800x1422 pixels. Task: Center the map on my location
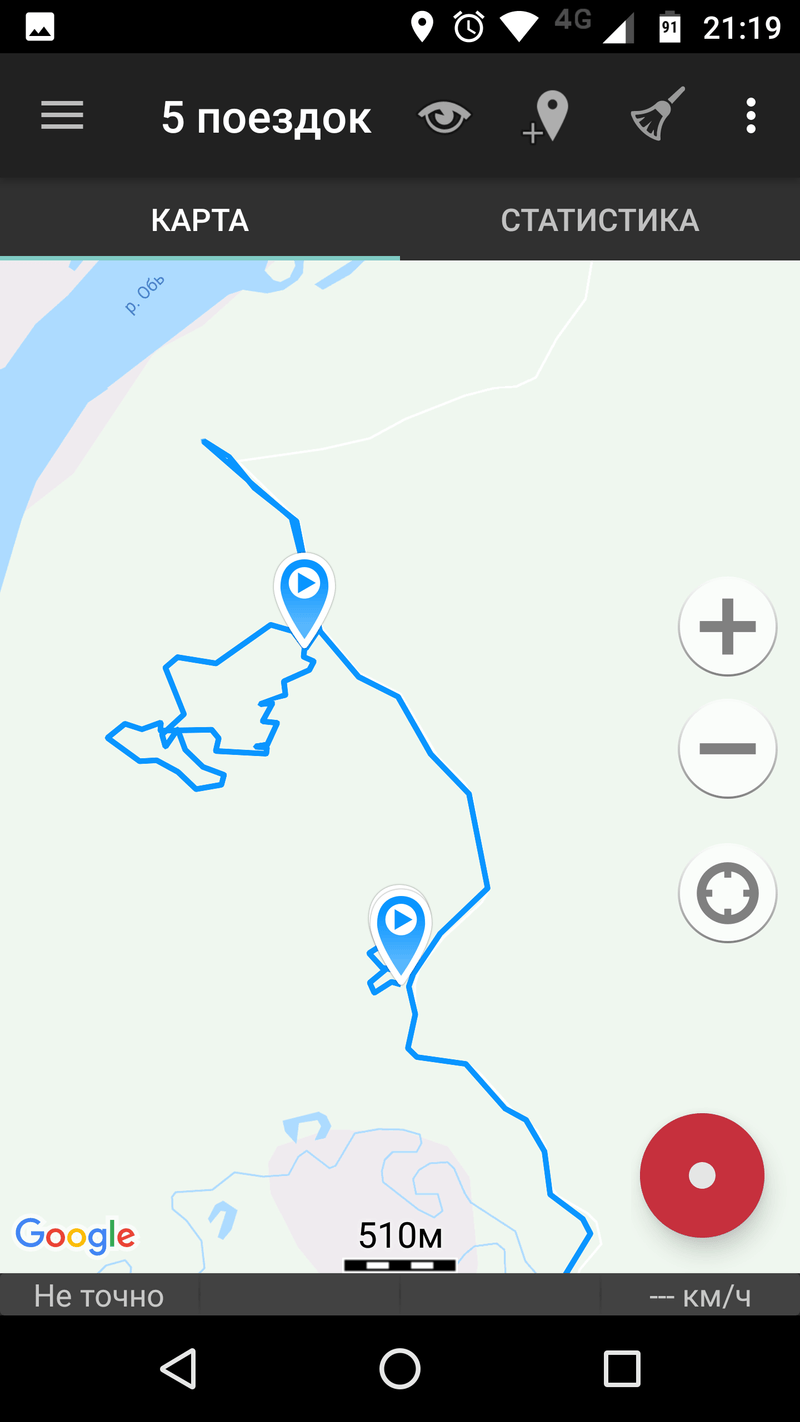point(727,893)
